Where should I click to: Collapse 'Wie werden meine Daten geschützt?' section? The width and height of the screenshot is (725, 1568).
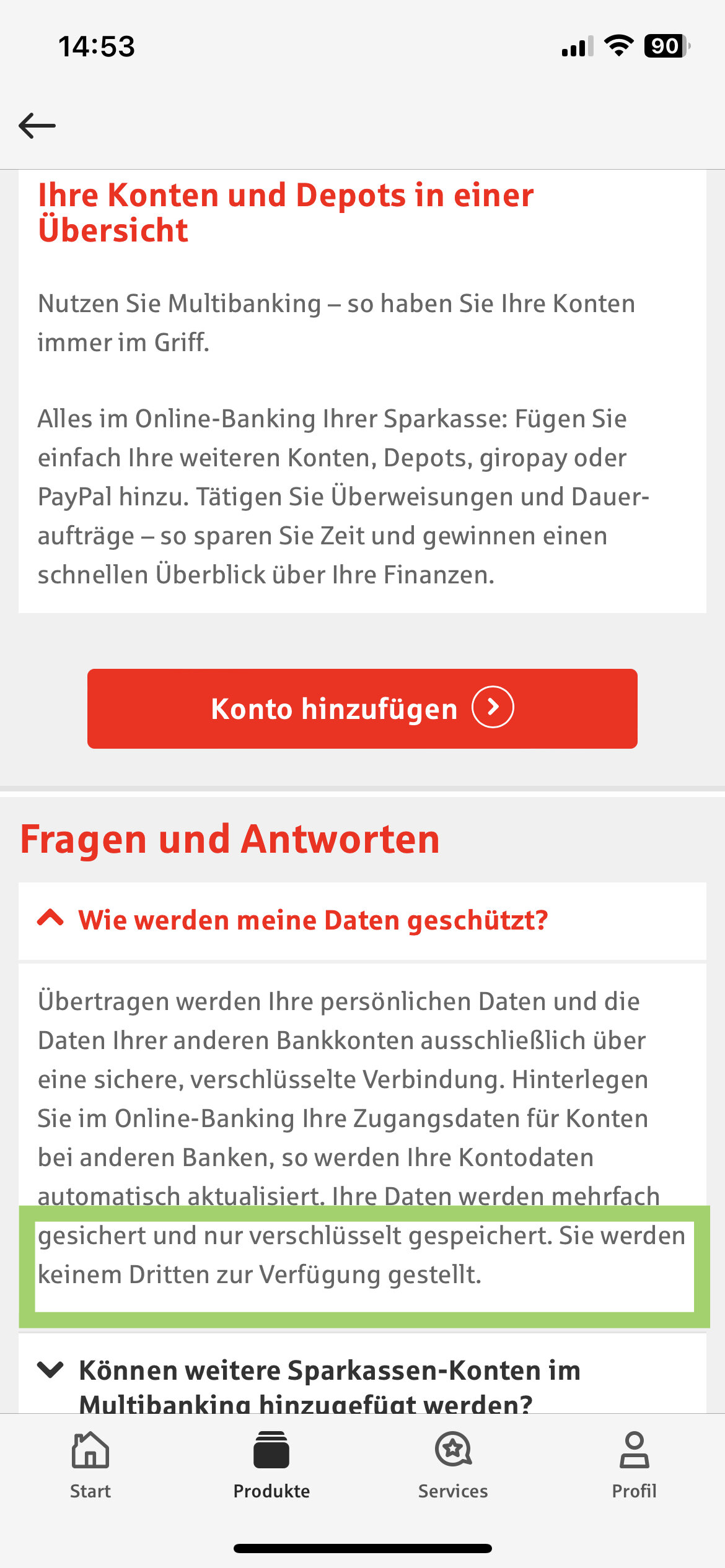pyautogui.click(x=313, y=920)
